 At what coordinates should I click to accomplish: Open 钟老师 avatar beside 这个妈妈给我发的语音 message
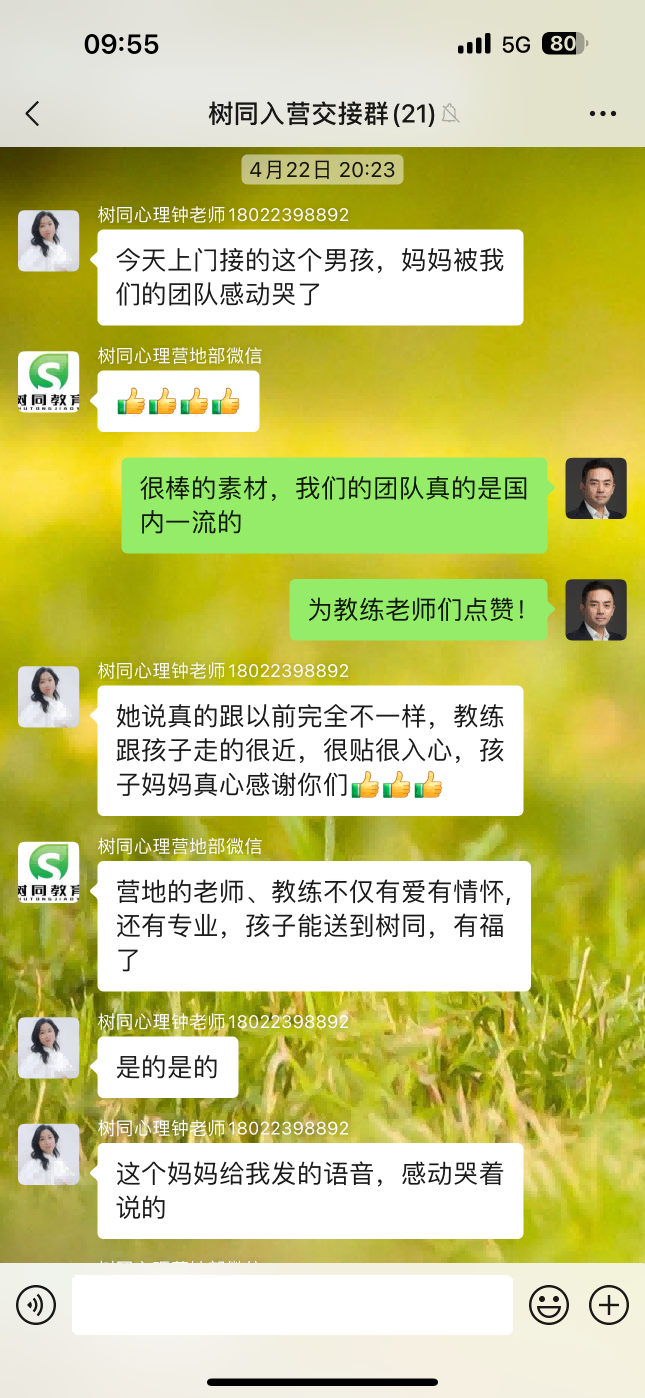(x=49, y=1155)
